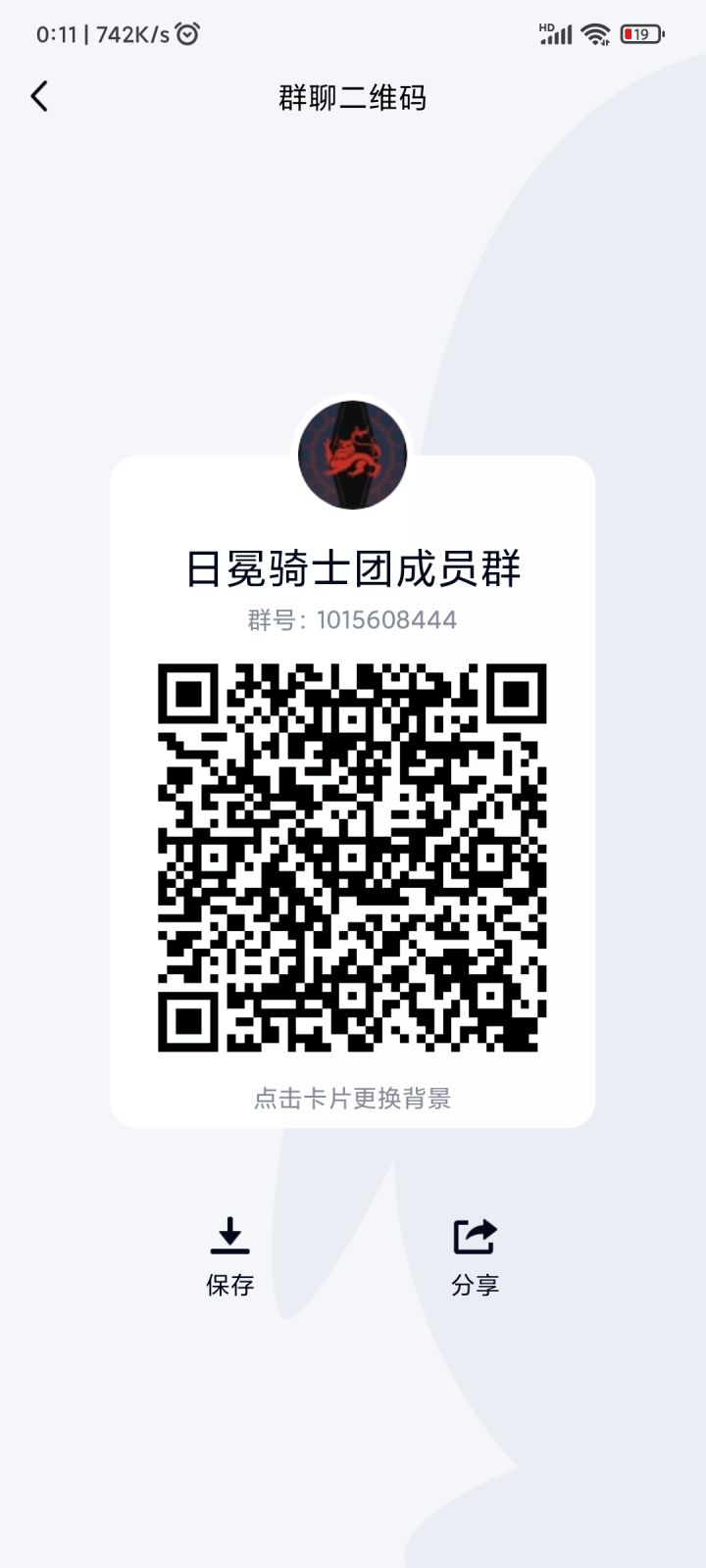
Task: Tap the back arrow at top left
Action: click(x=39, y=97)
